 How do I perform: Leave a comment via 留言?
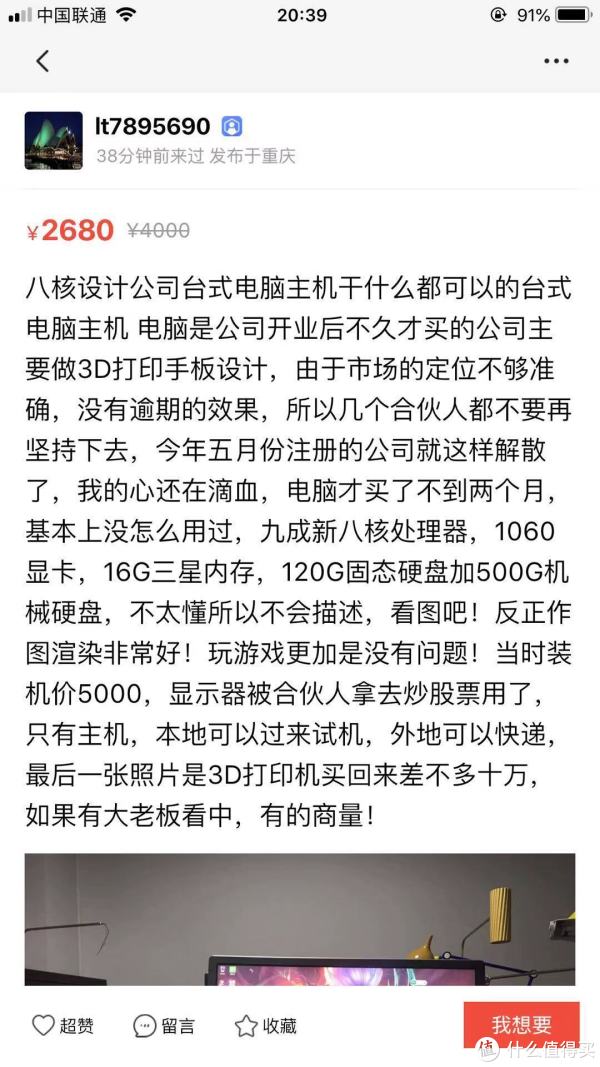[x=164, y=1025]
